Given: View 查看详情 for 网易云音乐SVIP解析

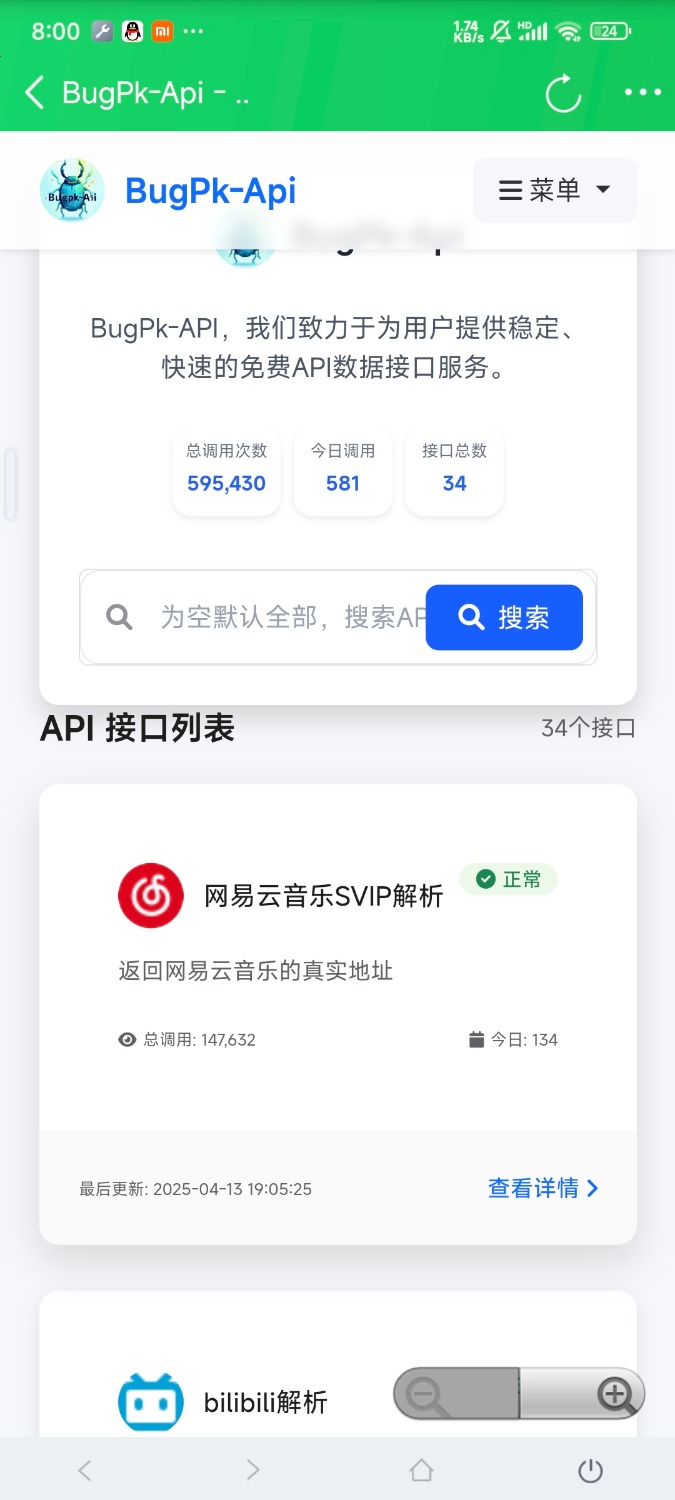Looking at the screenshot, I should pyautogui.click(x=543, y=1188).
